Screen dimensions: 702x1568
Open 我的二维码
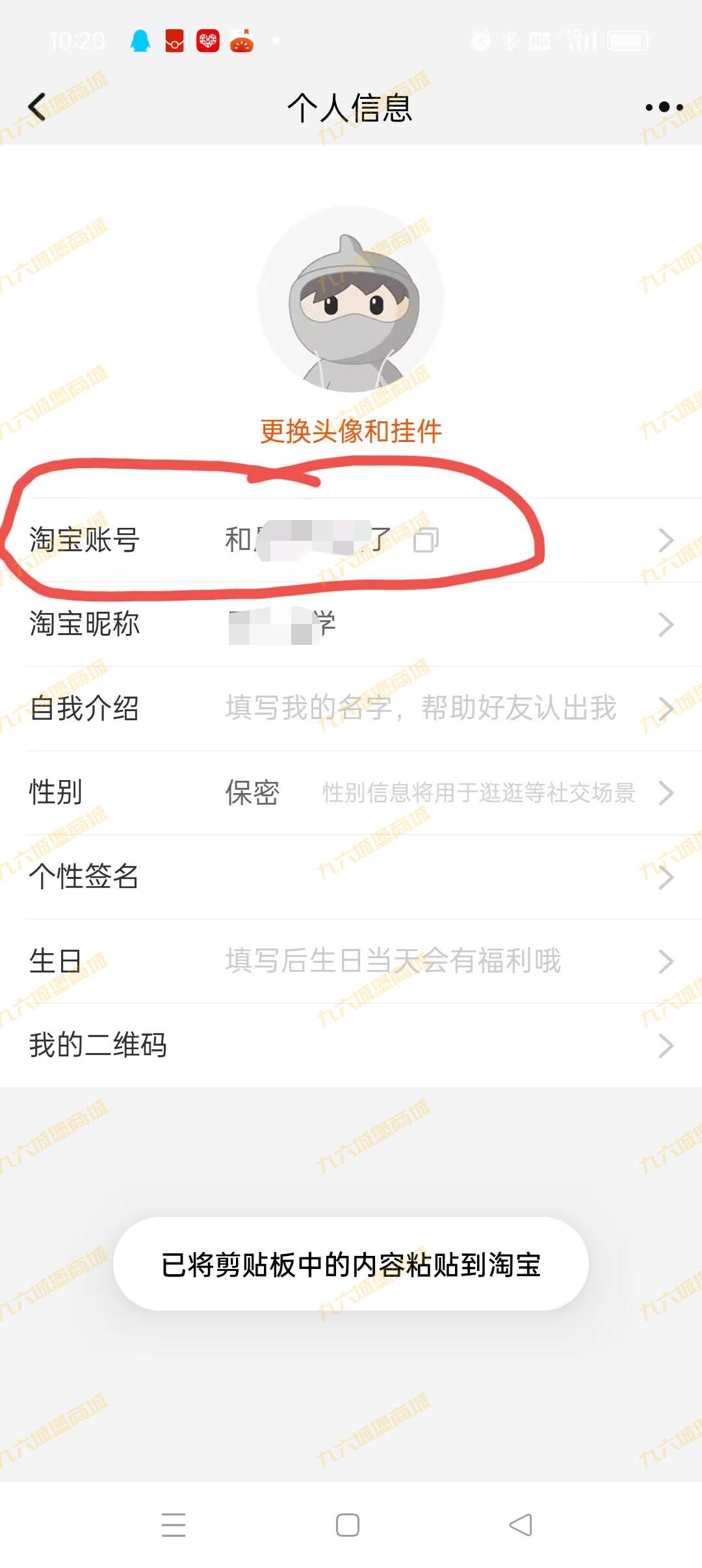click(351, 1045)
